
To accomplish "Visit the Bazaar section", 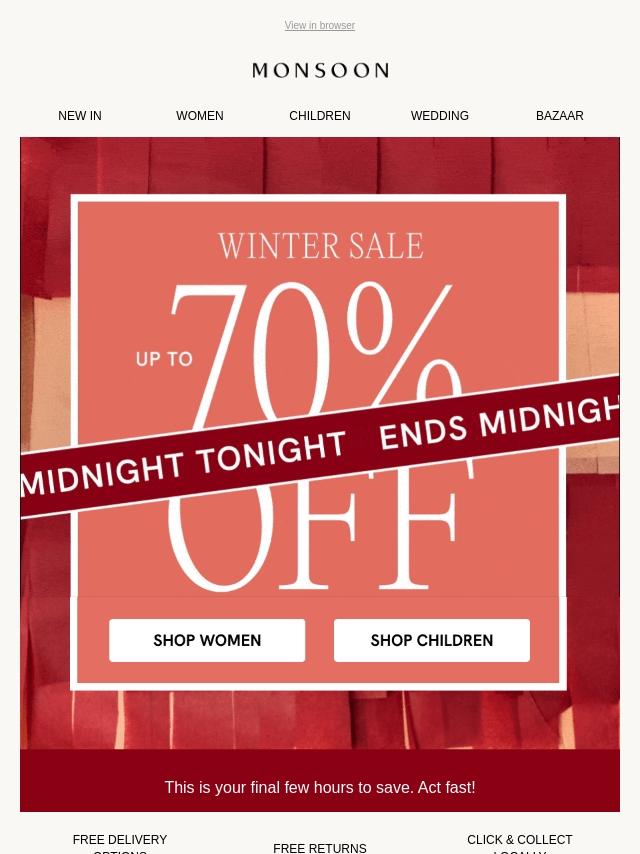I will 559,115.
